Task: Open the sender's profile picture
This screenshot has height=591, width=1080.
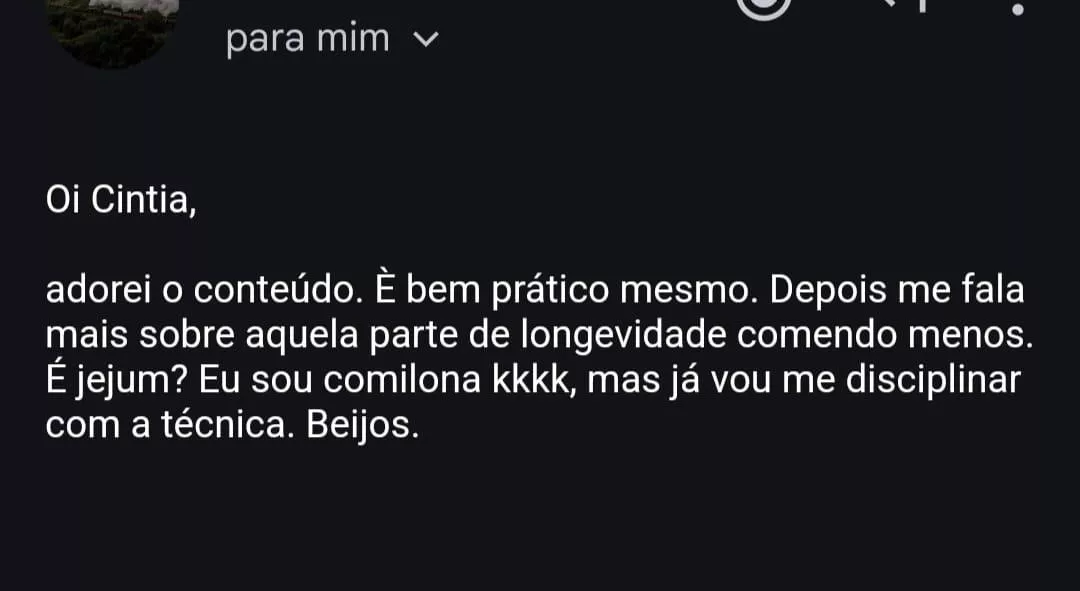Action: click(113, 28)
